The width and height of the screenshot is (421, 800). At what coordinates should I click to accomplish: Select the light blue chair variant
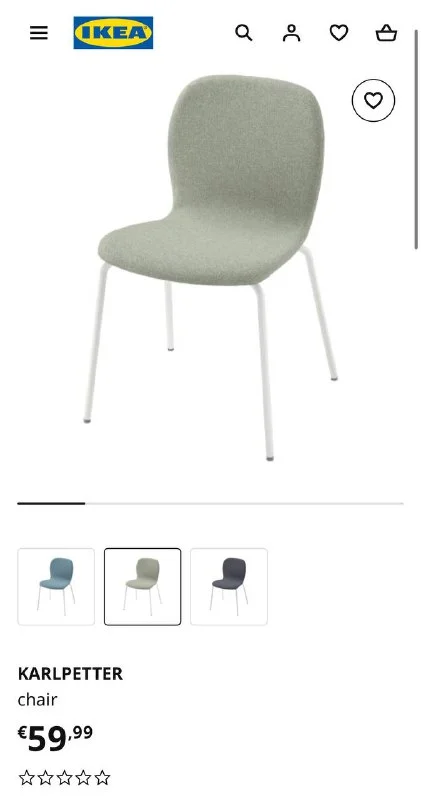click(x=56, y=586)
